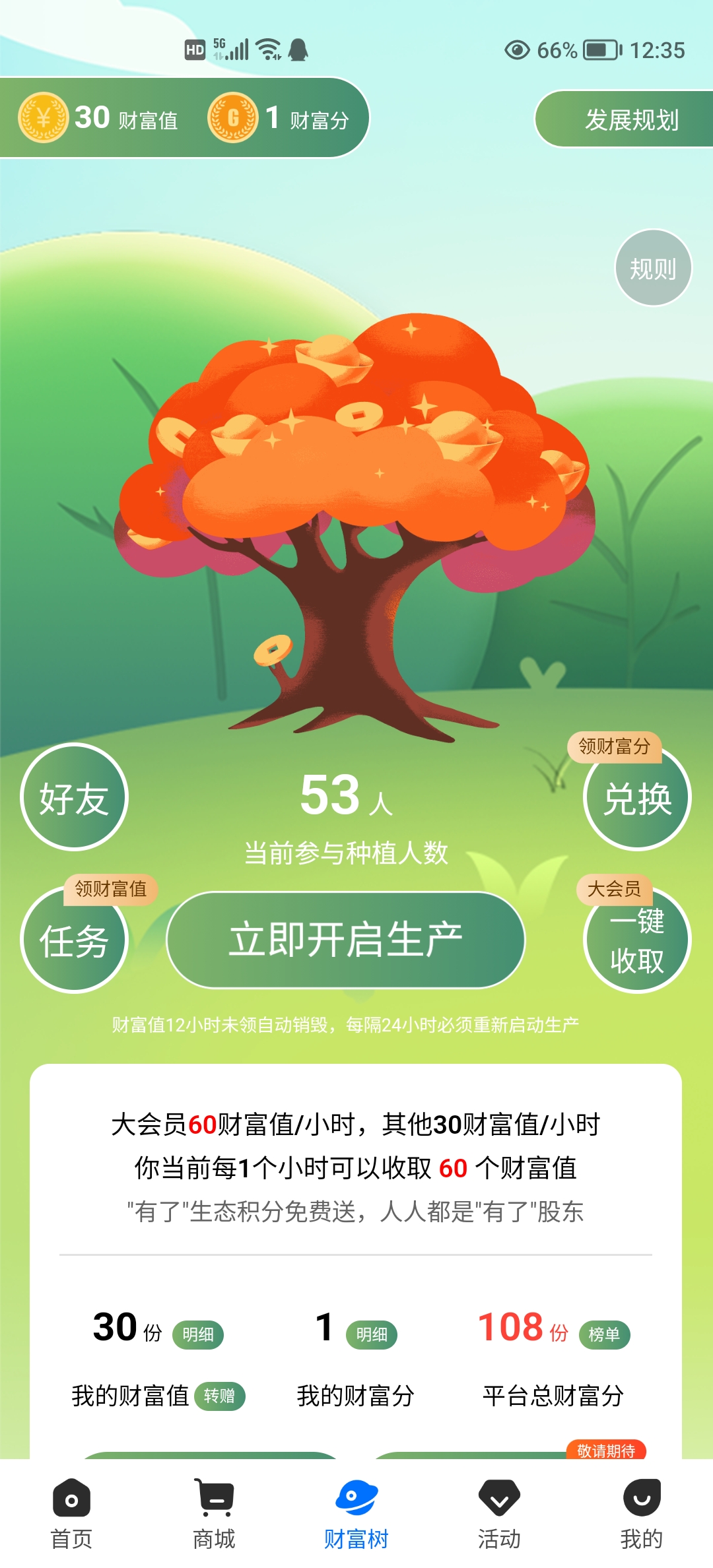Open the 任务 tasks button
Viewport: 713px width, 1568px height.
74,939
